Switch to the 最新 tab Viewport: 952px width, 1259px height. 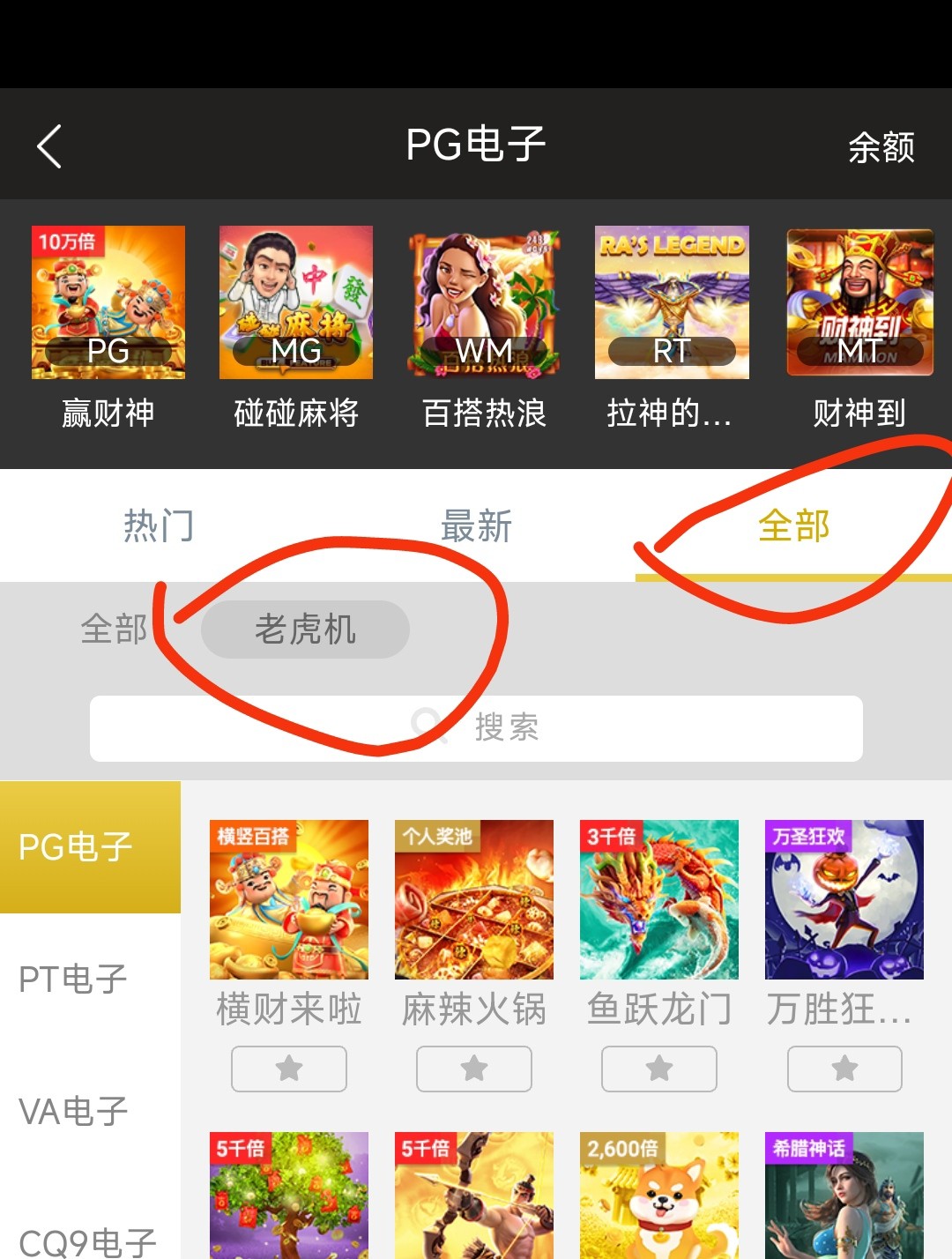(x=476, y=526)
